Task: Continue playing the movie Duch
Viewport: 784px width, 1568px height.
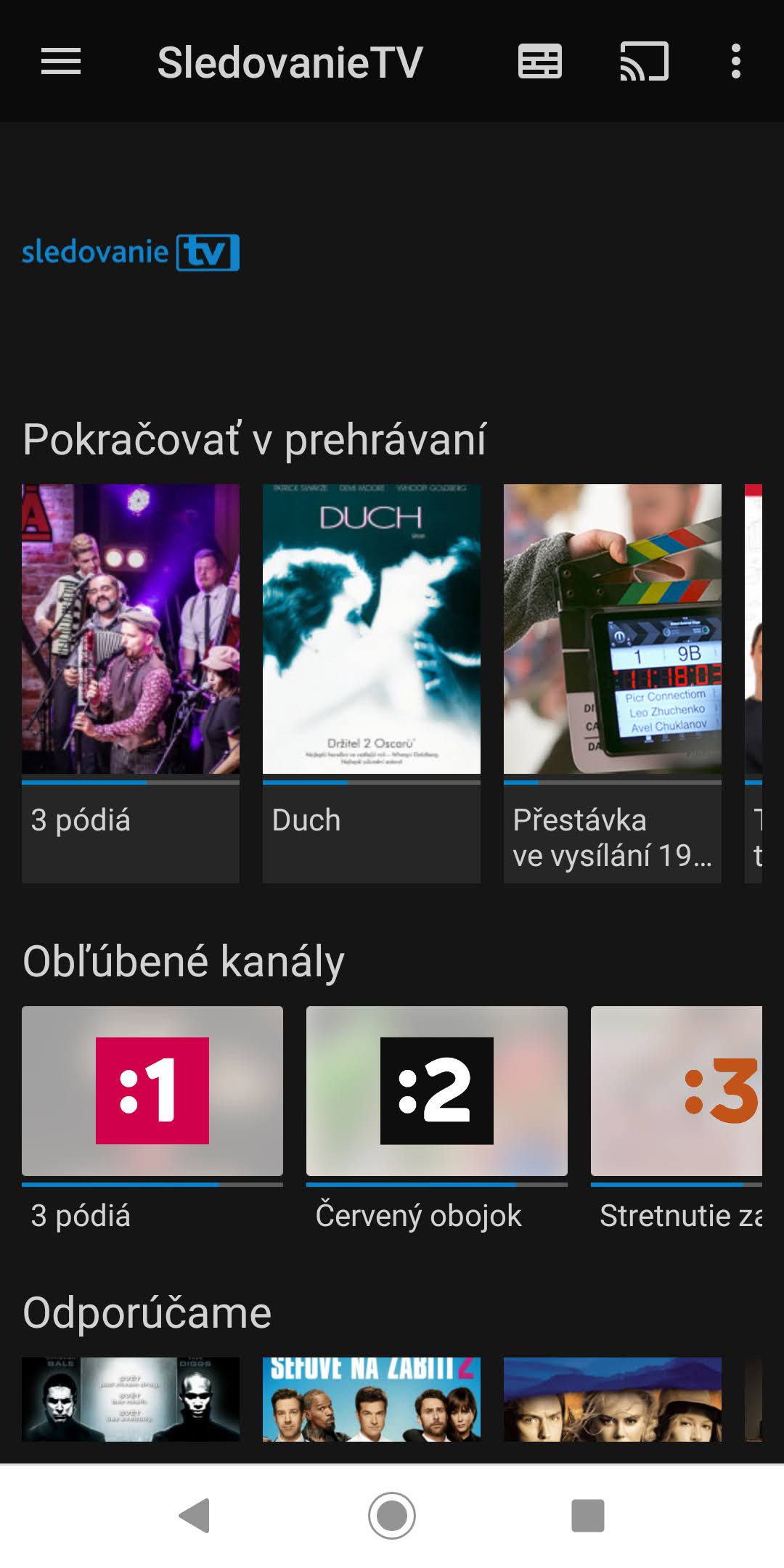Action: pos(372,683)
